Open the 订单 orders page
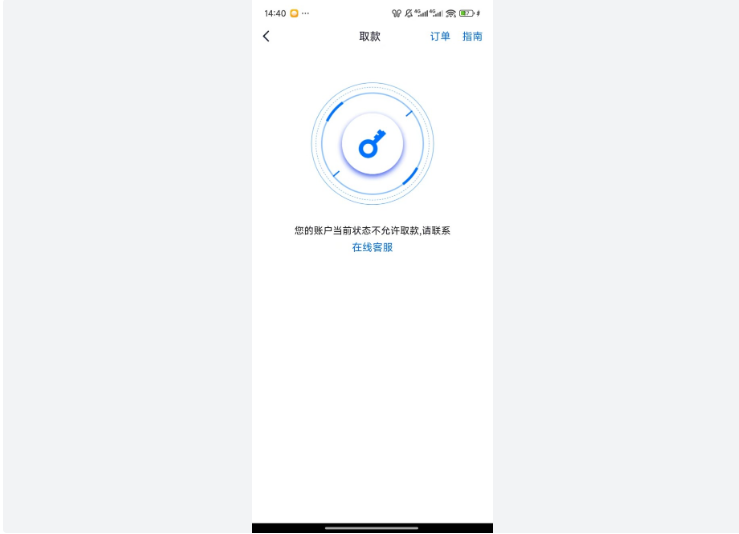739x534 pixels. click(x=440, y=36)
